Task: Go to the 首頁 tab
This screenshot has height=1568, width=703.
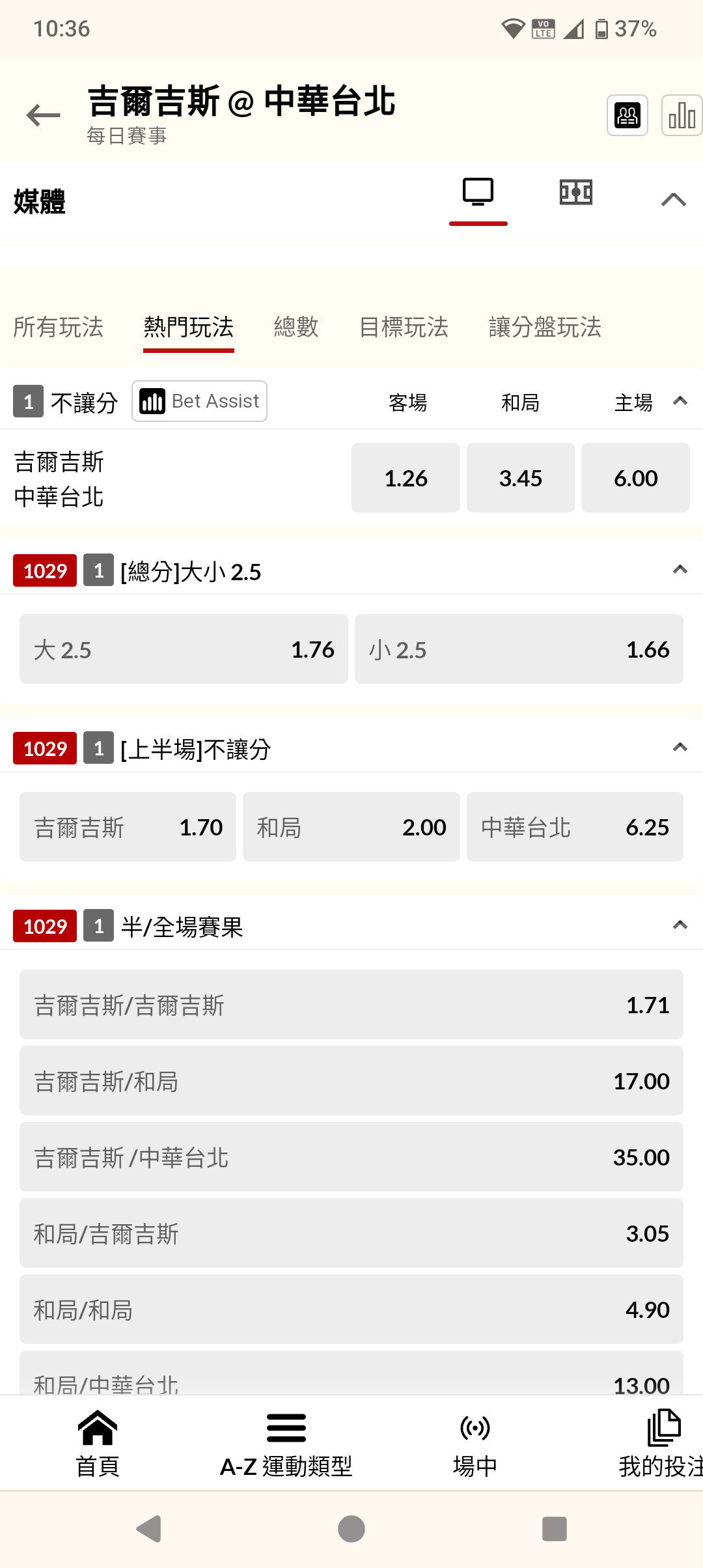Action: (98, 1443)
